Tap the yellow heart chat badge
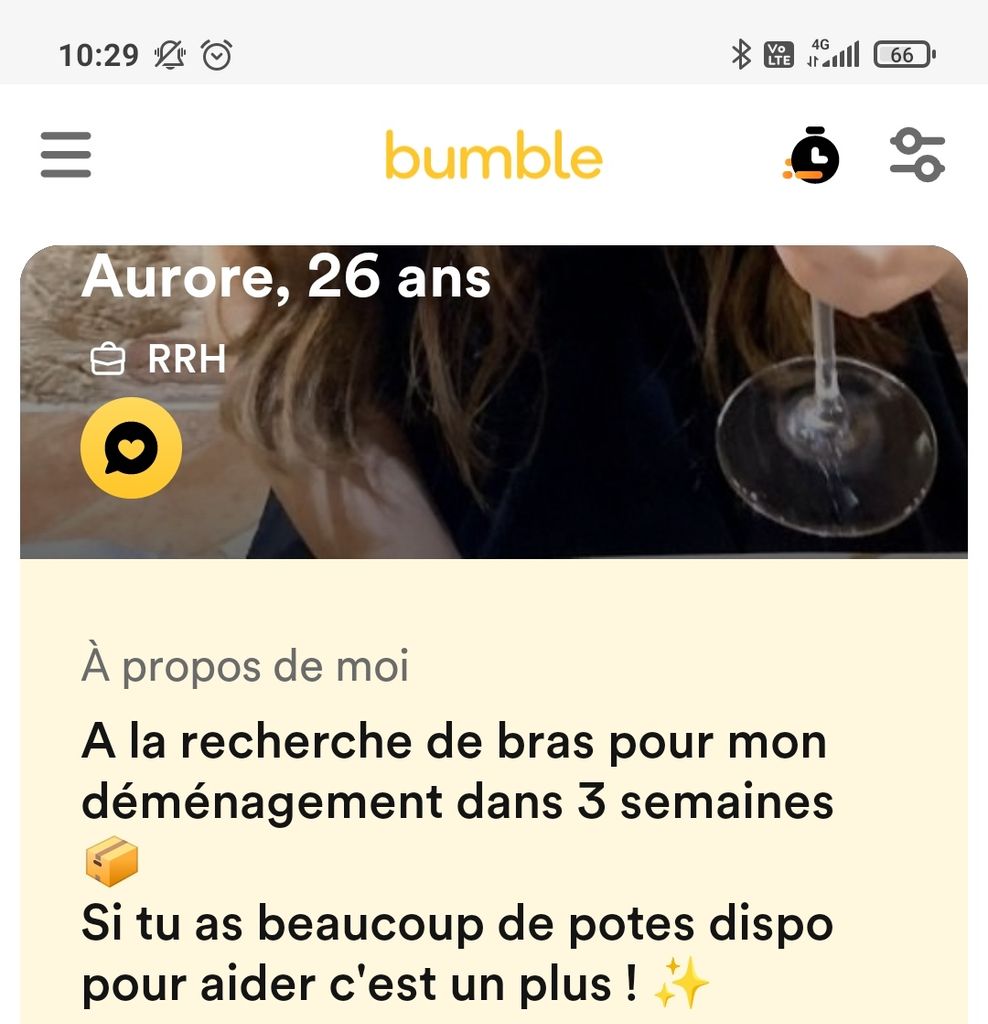The image size is (988, 1024). pyautogui.click(x=131, y=447)
